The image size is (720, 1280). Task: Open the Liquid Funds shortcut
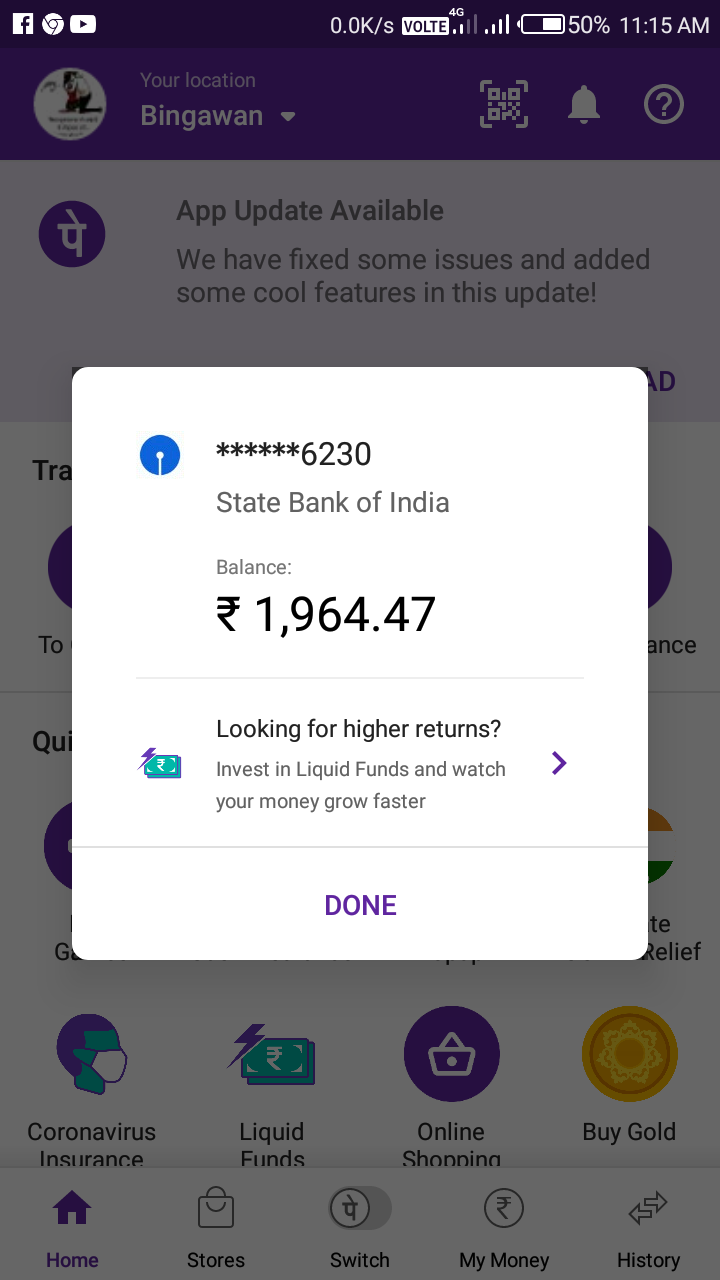(271, 1088)
